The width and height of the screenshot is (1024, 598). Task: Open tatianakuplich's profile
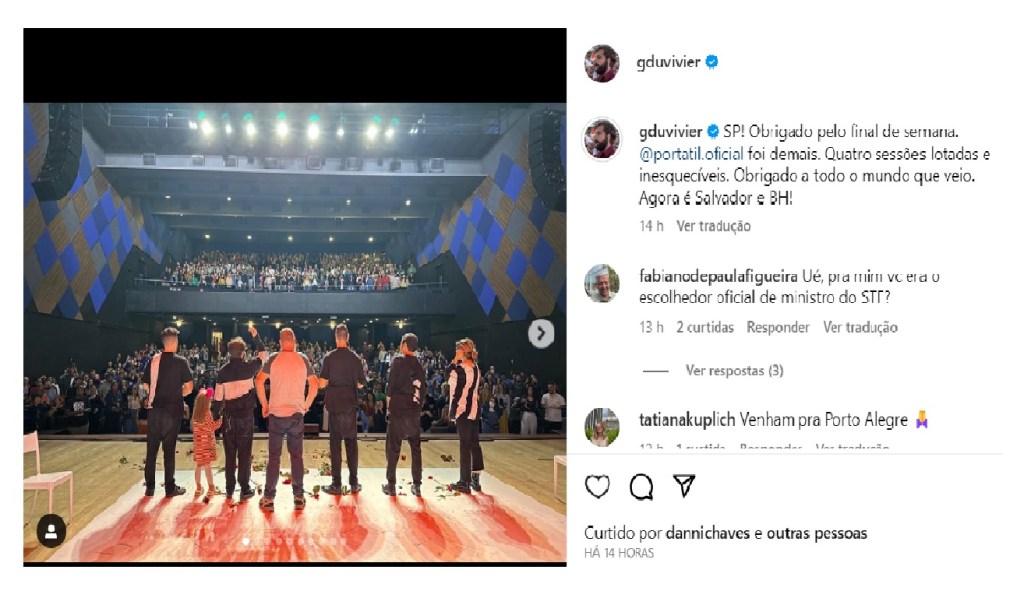pos(686,420)
